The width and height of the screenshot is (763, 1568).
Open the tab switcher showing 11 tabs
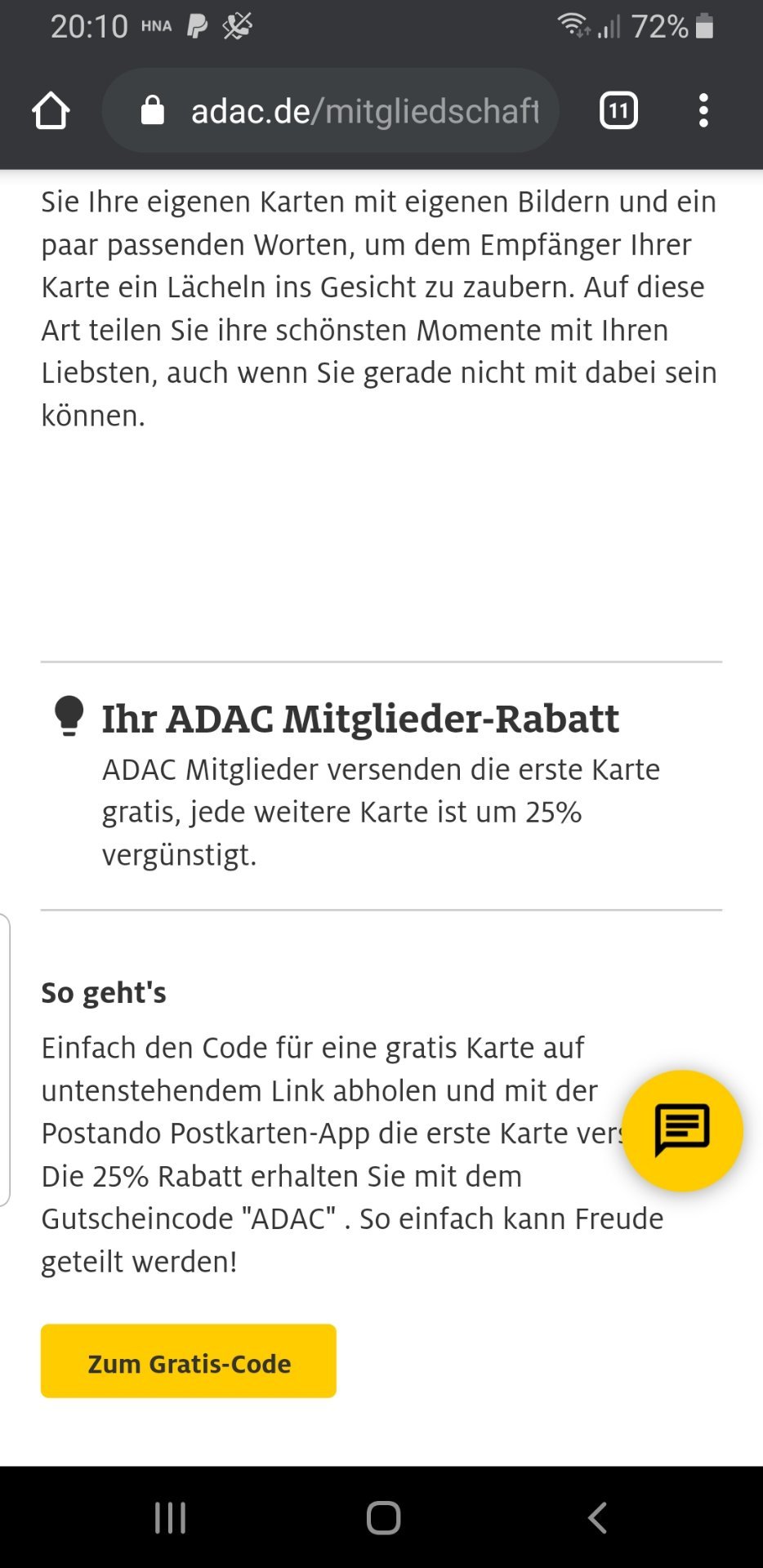pyautogui.click(x=618, y=110)
